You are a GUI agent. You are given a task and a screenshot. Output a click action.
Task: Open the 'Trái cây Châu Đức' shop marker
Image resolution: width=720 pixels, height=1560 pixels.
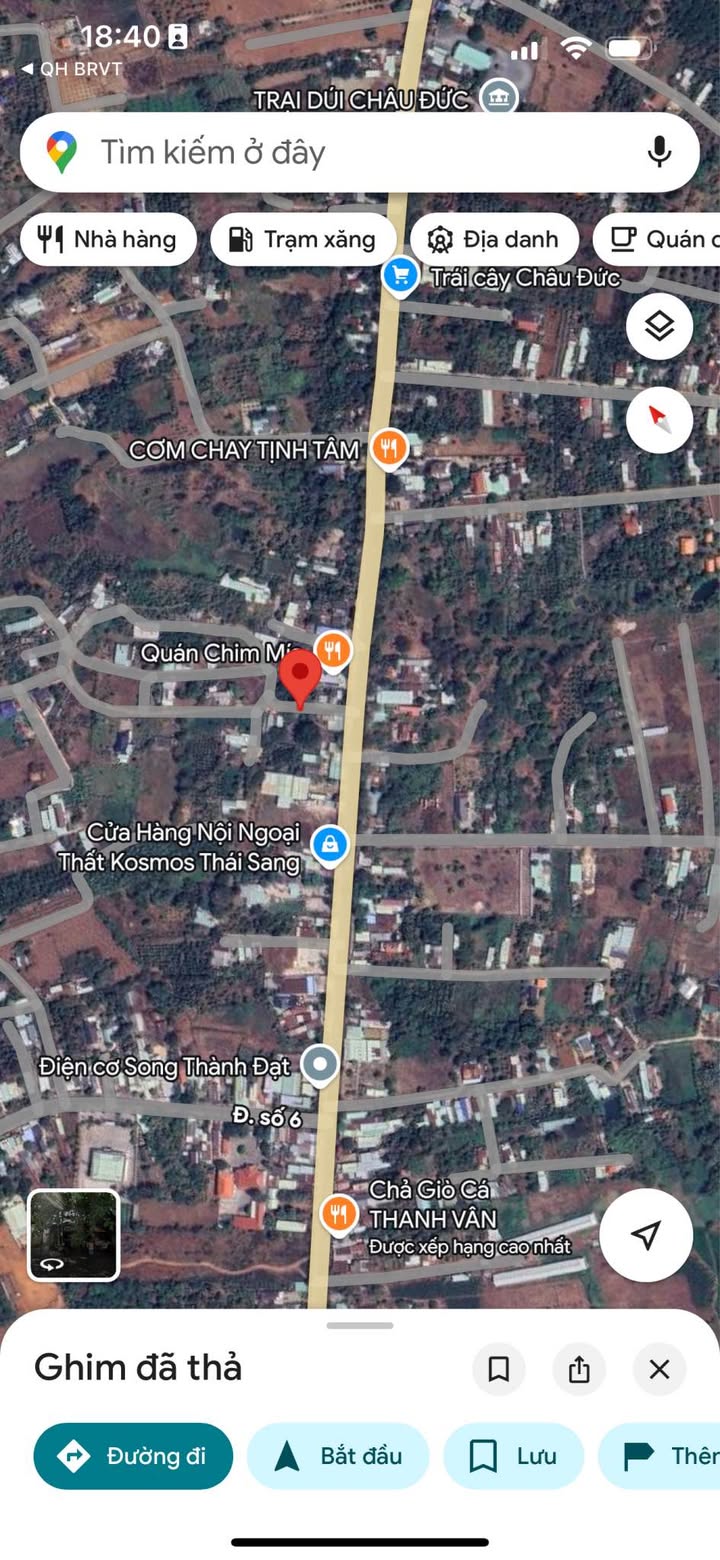[400, 275]
